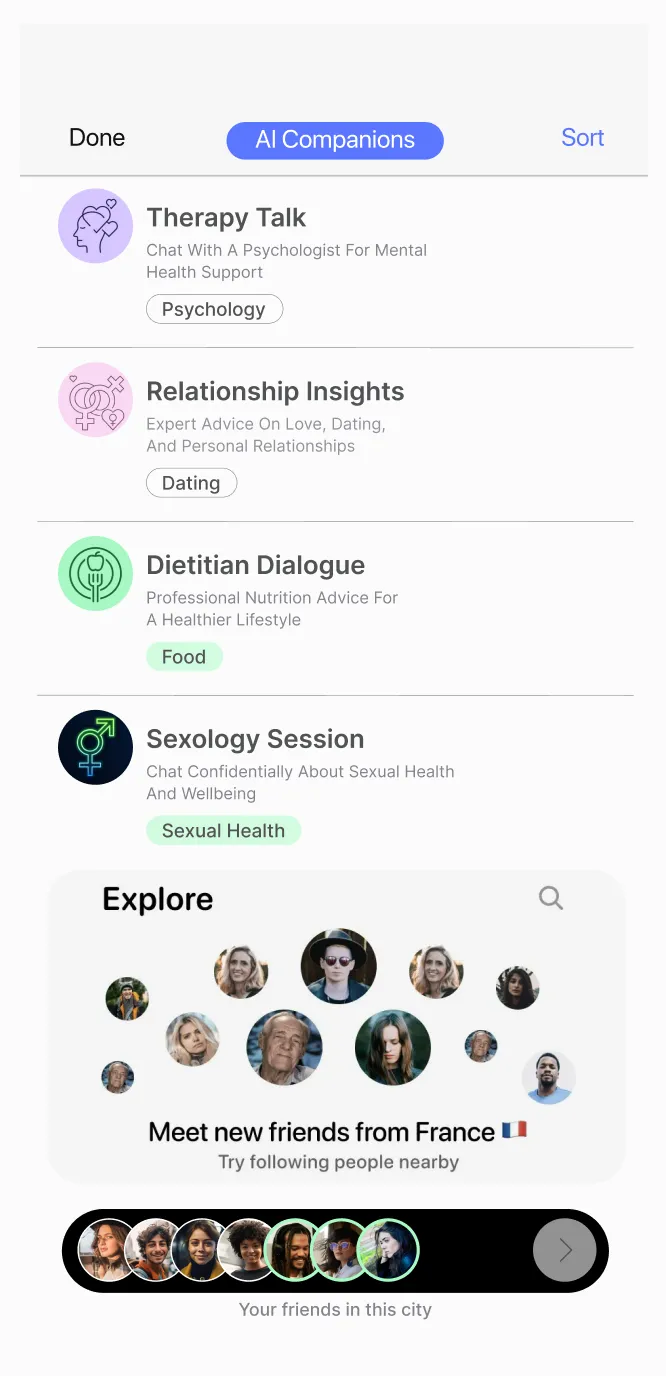Open the Therapy Talk companion
This screenshot has height=1376, width=666.
(x=226, y=218)
